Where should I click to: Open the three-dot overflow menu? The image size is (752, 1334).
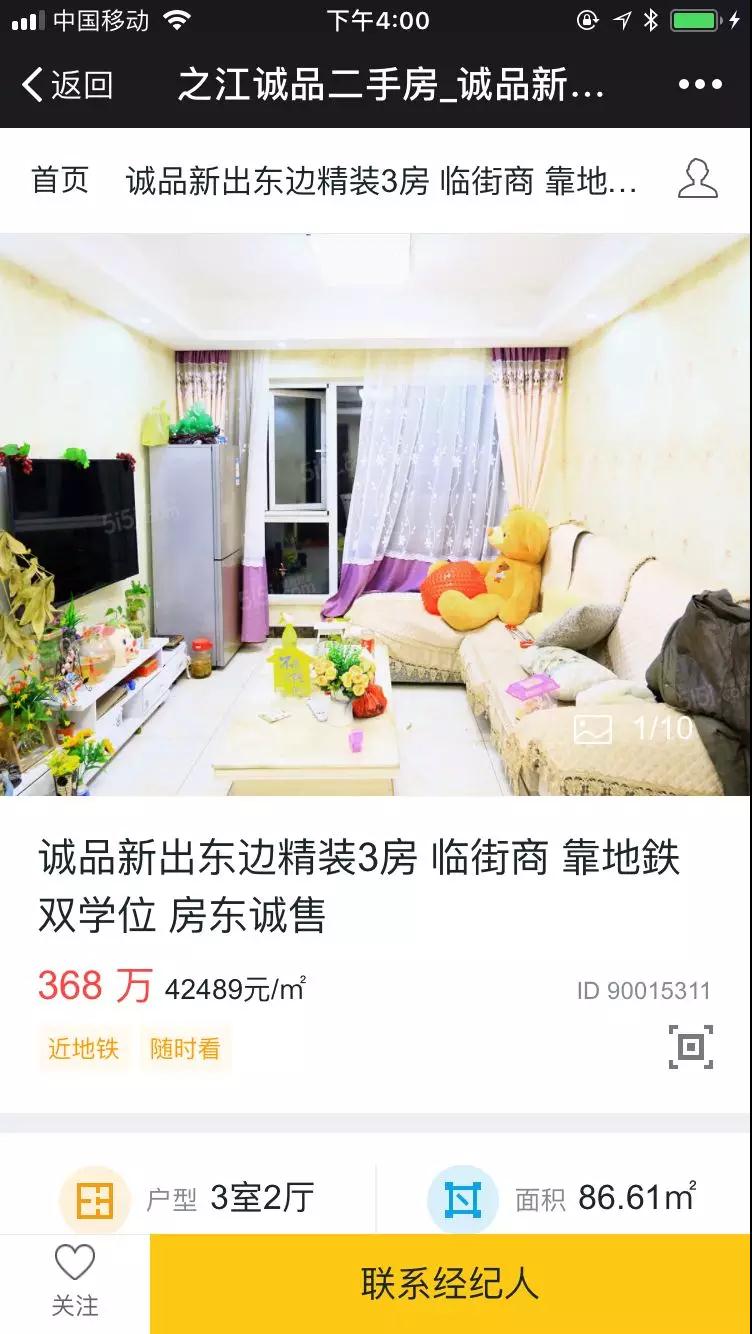pyautogui.click(x=700, y=85)
